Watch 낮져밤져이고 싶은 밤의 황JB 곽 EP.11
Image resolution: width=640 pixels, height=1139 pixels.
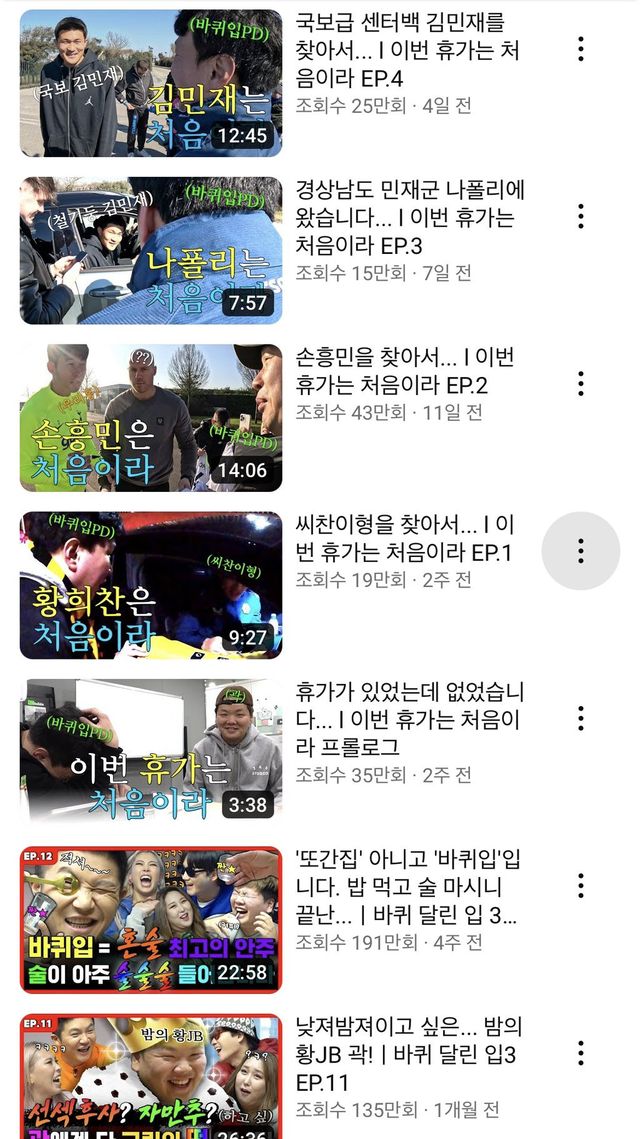(151, 1076)
